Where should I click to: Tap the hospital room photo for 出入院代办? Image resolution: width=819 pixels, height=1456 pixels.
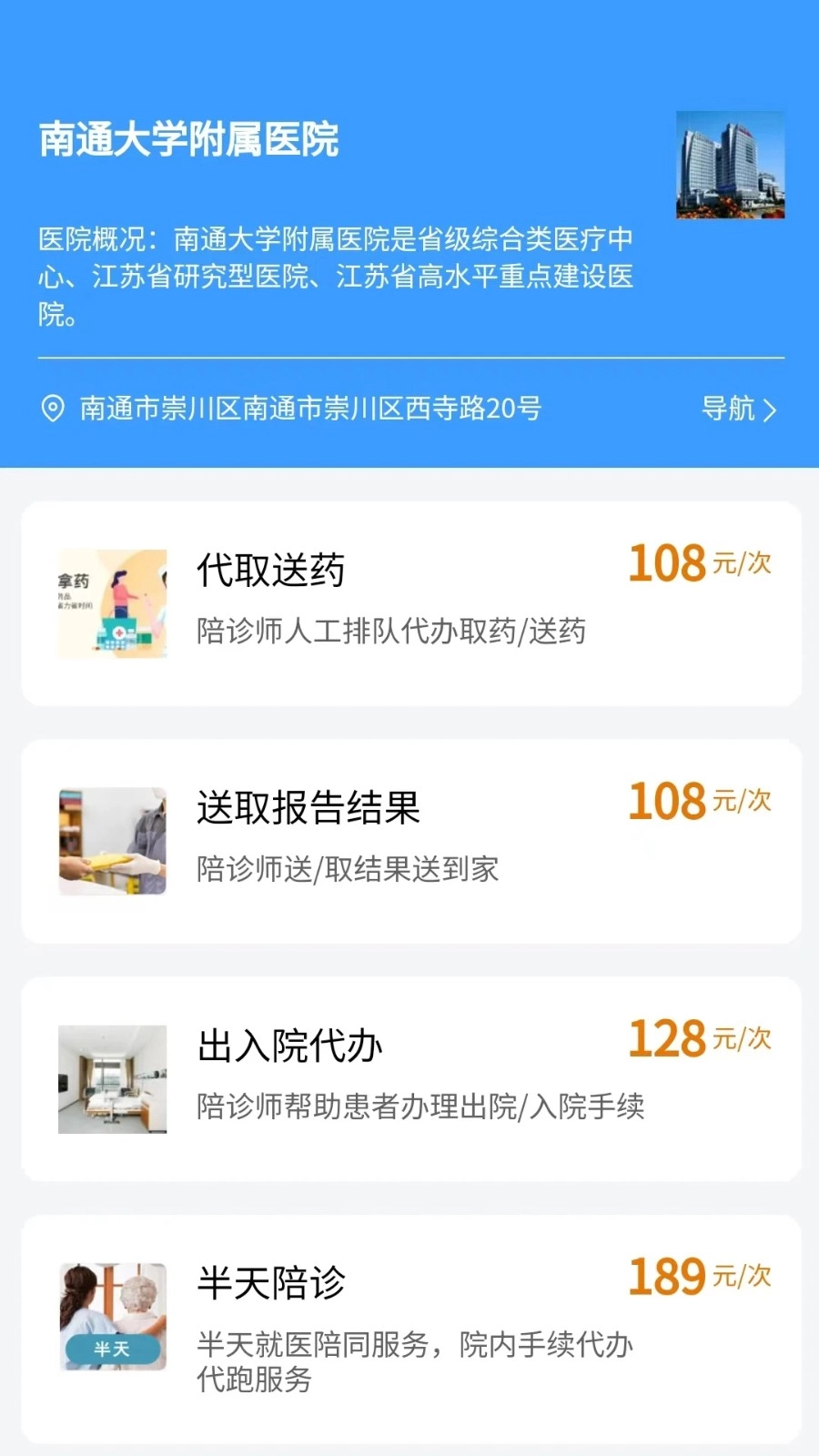(x=111, y=1077)
